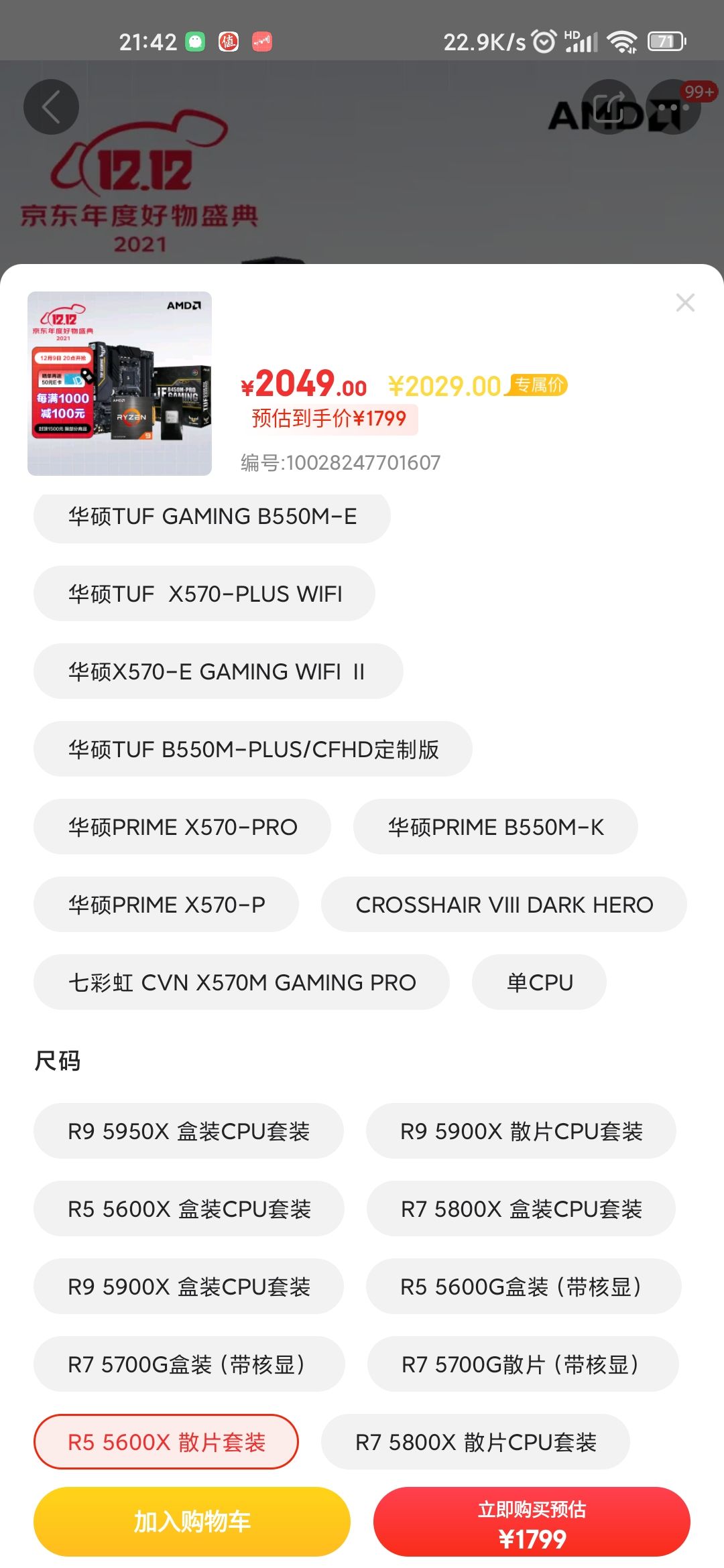Tap 加入购物车 to add to cart

pyautogui.click(x=192, y=1522)
